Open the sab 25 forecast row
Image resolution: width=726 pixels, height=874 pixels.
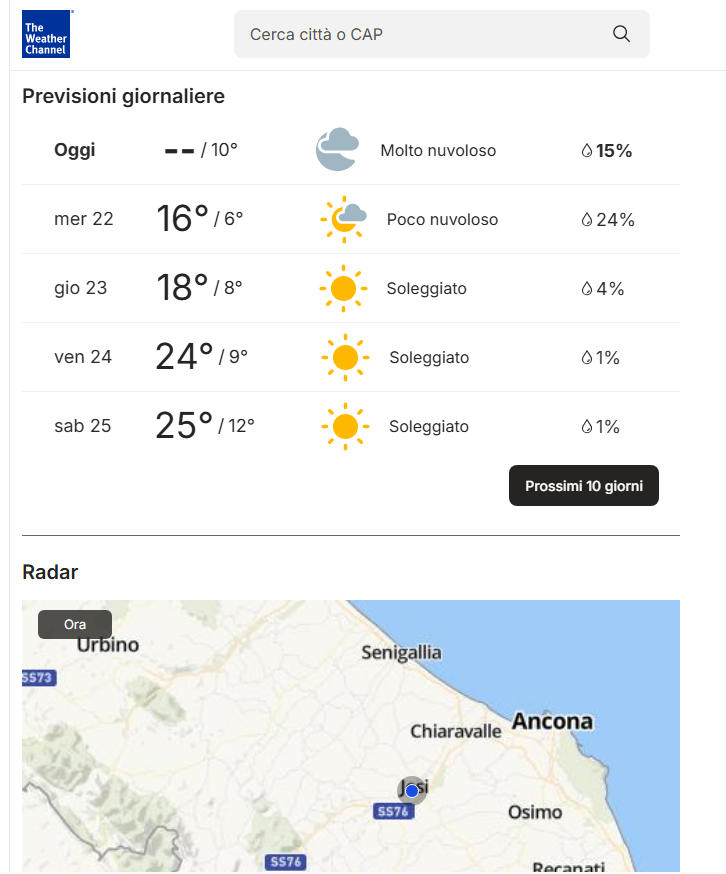[x=350, y=426]
